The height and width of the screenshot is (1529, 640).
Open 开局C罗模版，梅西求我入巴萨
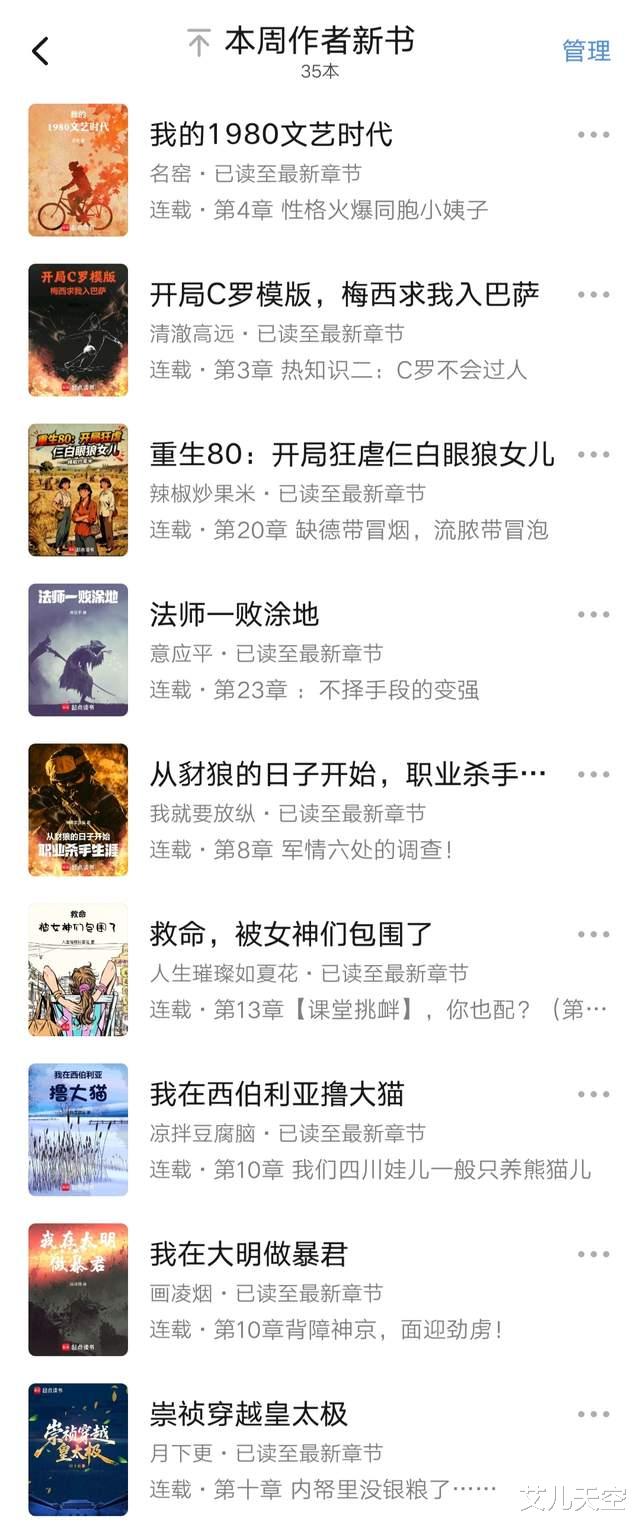click(344, 294)
